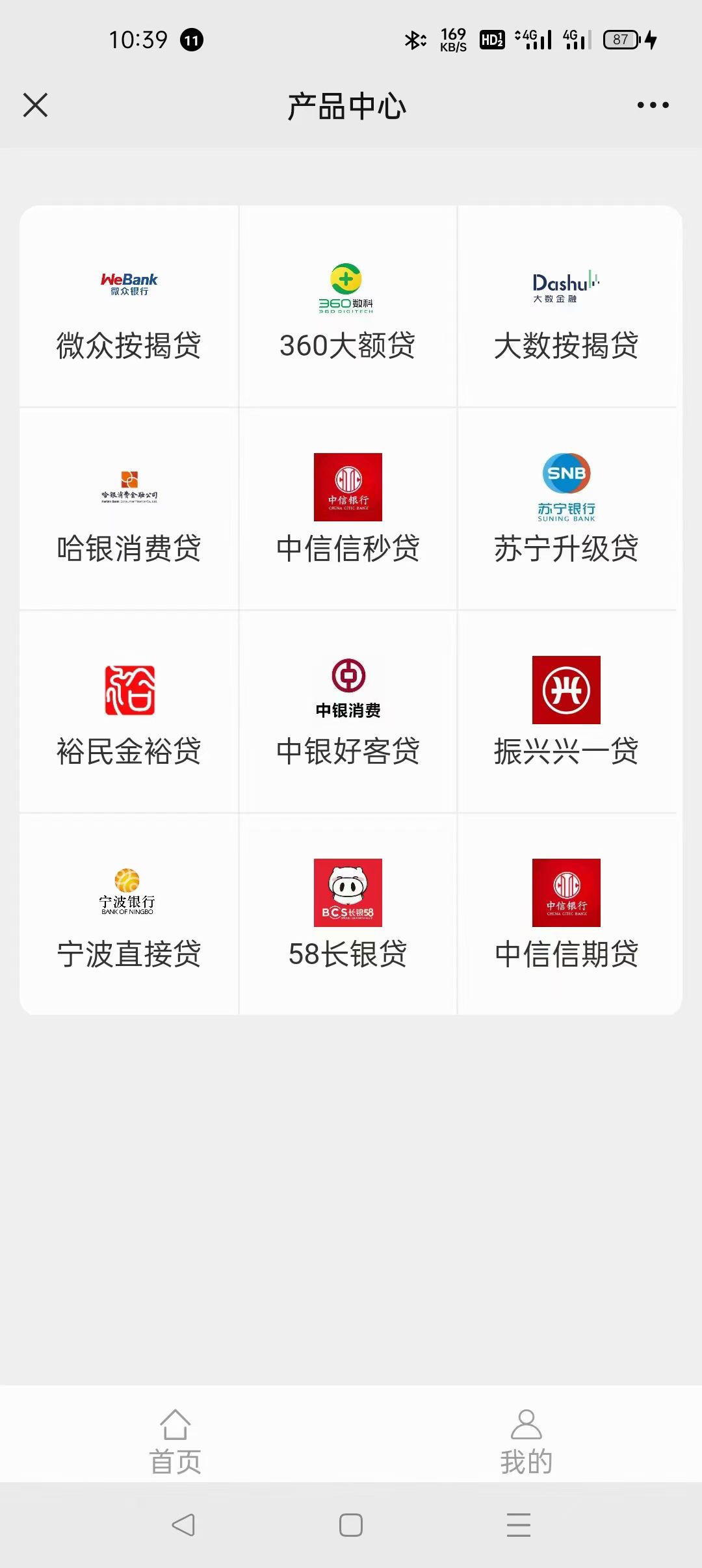This screenshot has height=1568, width=702.
Task: Go to the 我的 tab
Action: (526, 1441)
